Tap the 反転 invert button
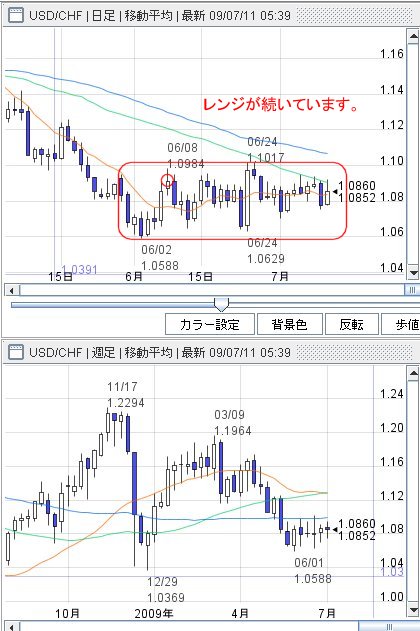Screen dimensions: 420x631 351,324
